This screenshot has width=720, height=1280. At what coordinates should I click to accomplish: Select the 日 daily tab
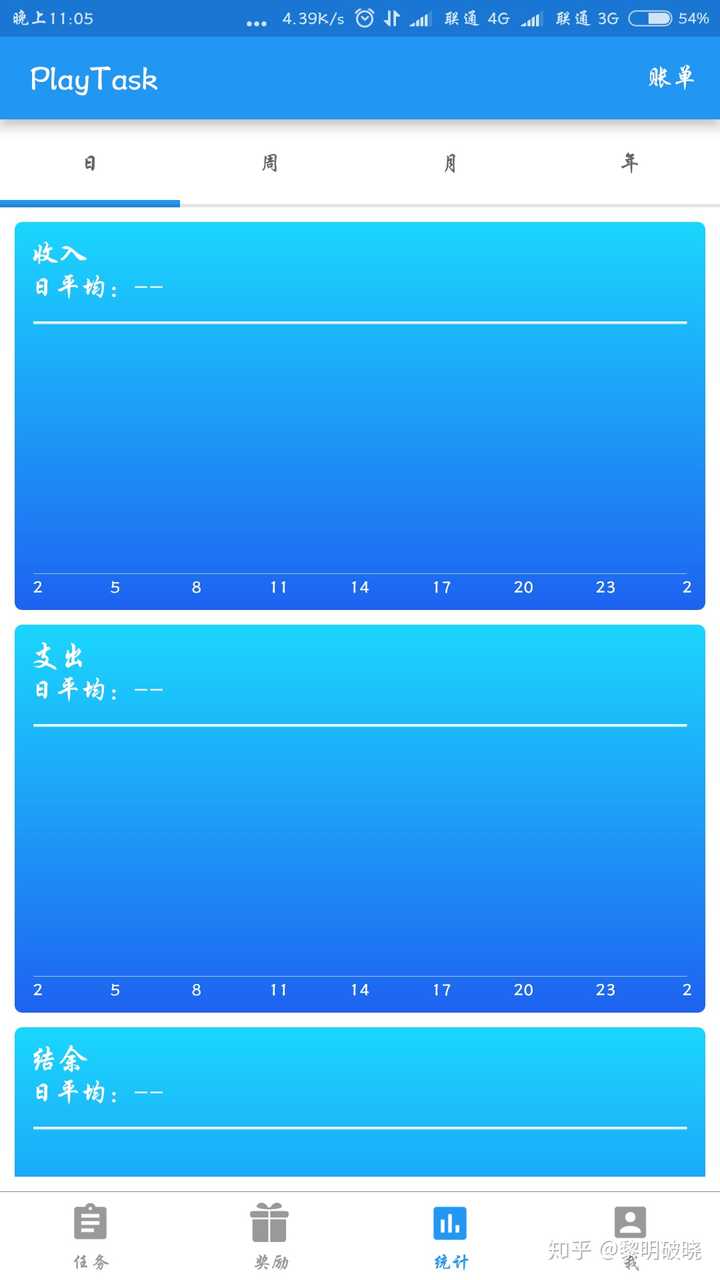(90, 163)
